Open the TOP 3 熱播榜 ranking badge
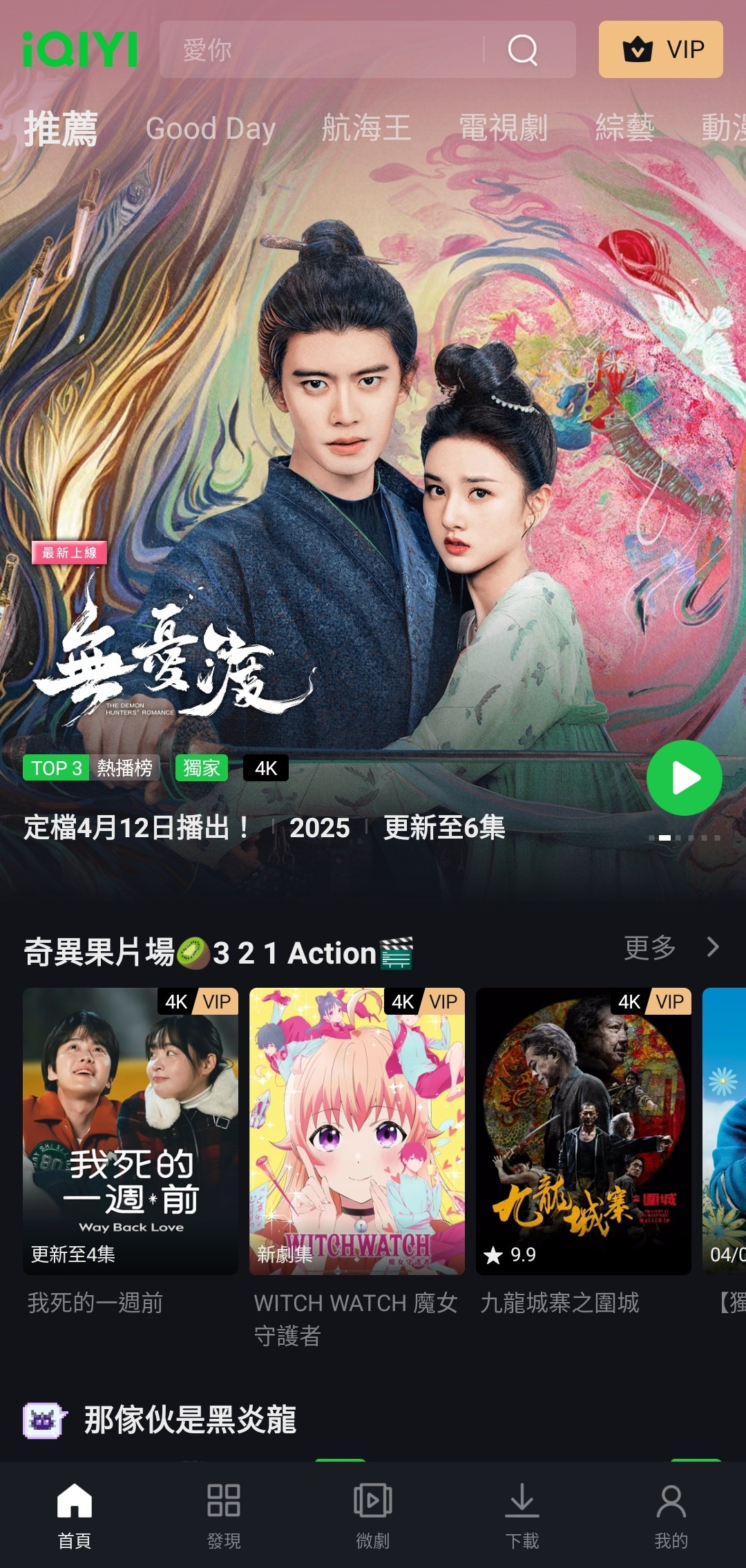The height and width of the screenshot is (1568, 746). 91,768
